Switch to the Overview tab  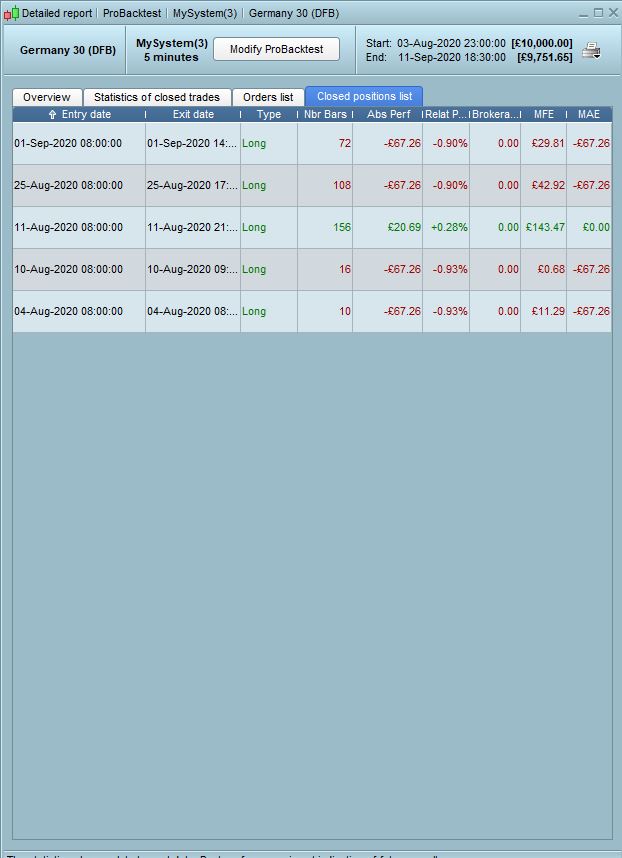(47, 97)
